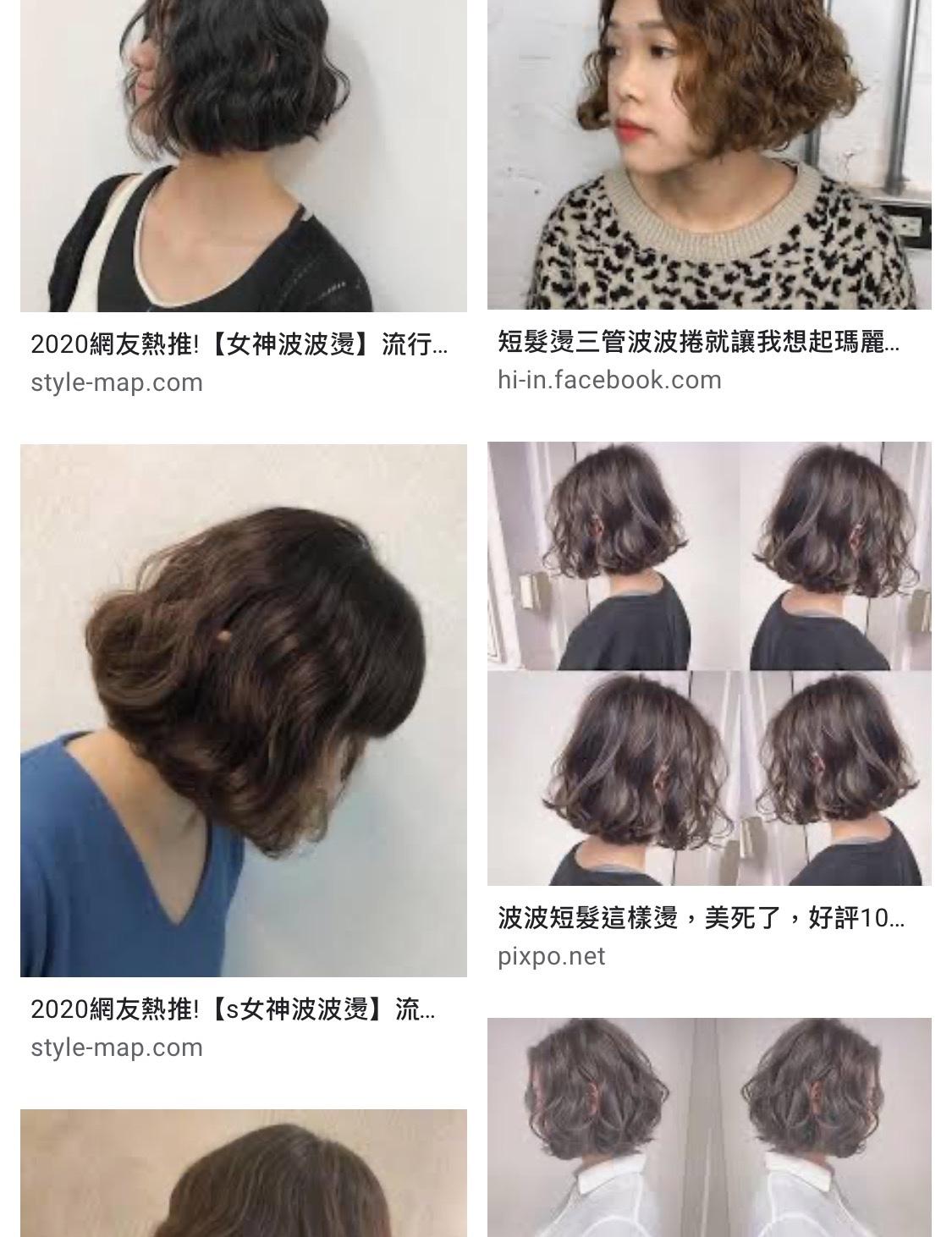Open the 短髮燙三管波波捲 result from hi-in.facebook.com
This screenshot has width=952, height=1237.
pos(698,342)
